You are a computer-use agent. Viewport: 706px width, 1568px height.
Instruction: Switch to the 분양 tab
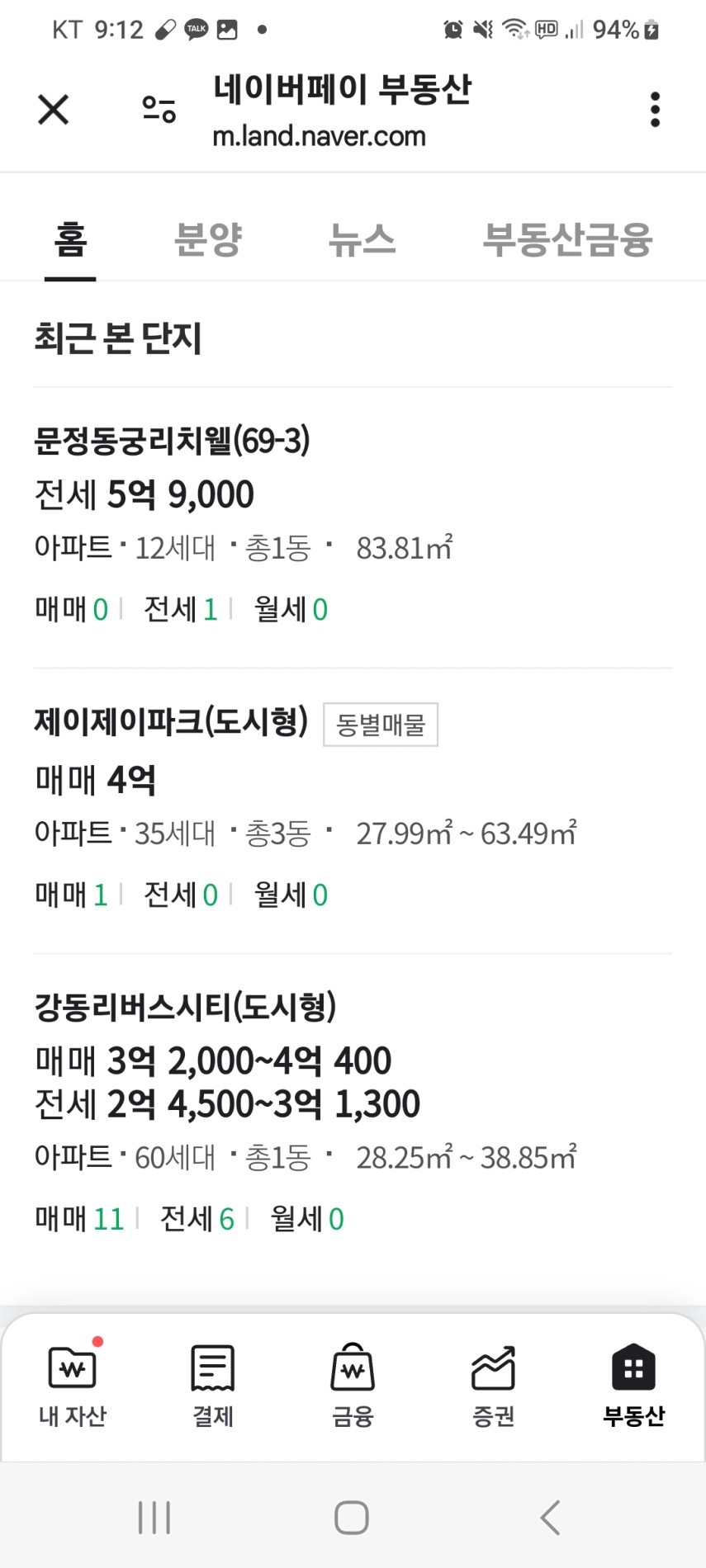point(208,239)
